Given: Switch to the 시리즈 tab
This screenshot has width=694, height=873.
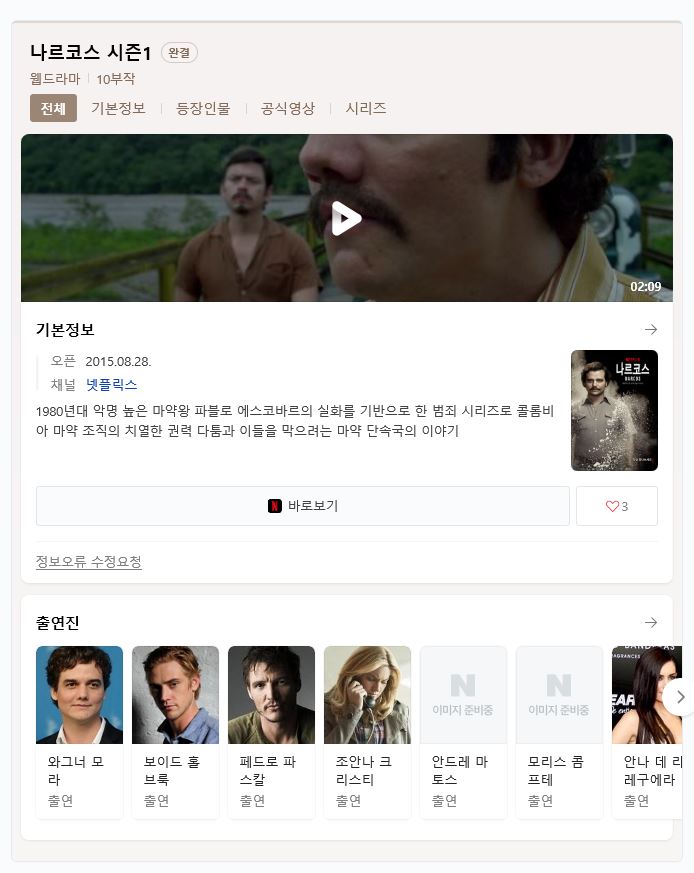Looking at the screenshot, I should pos(366,108).
